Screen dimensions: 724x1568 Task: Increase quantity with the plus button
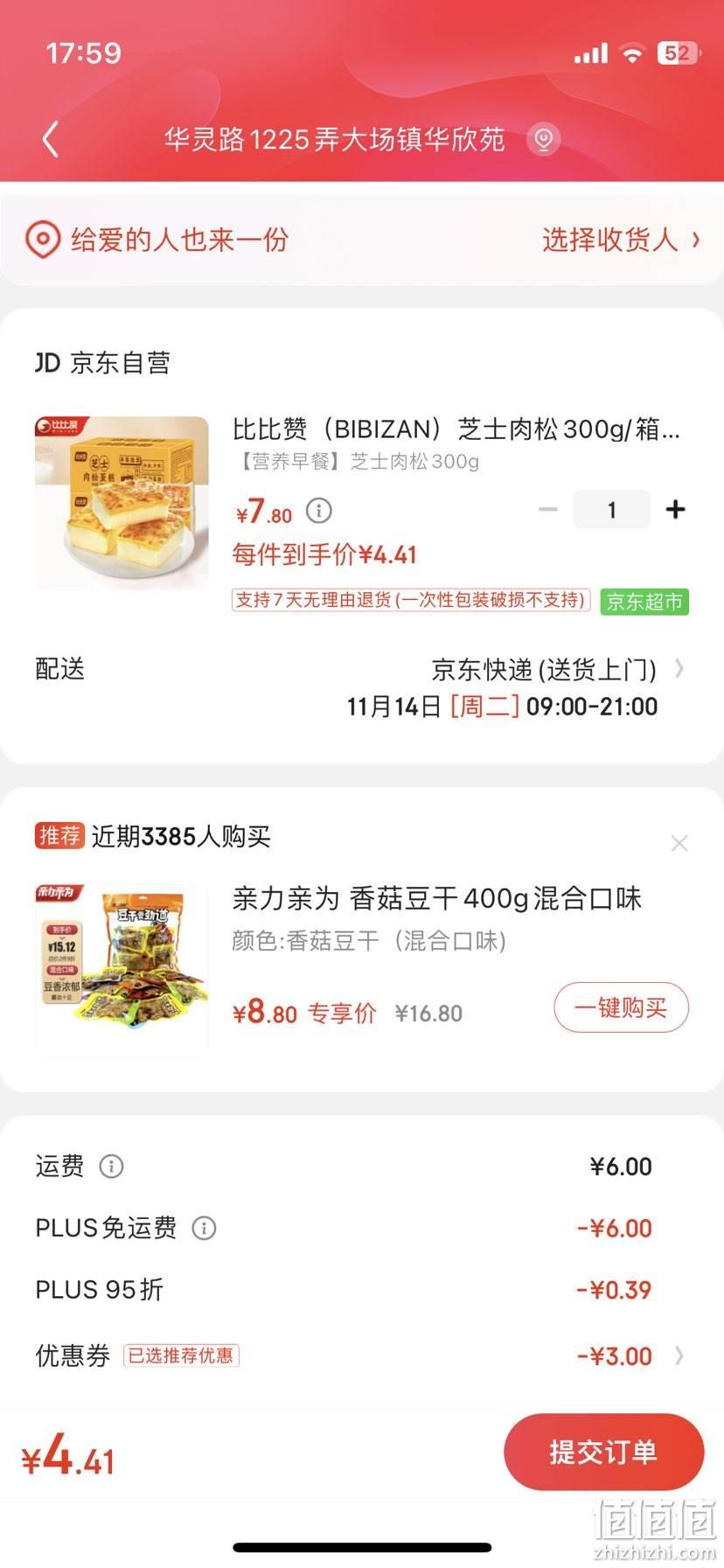675,509
